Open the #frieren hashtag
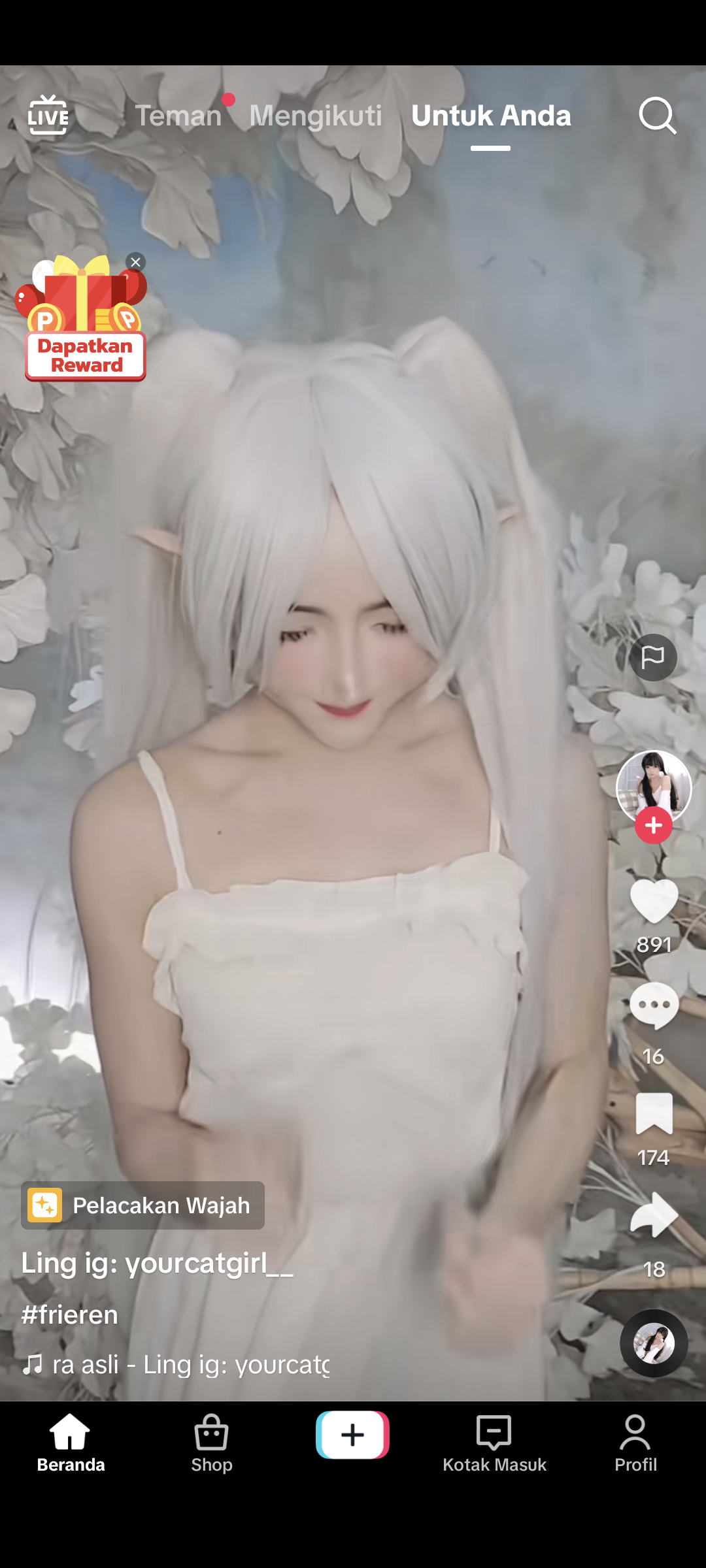 point(70,1315)
